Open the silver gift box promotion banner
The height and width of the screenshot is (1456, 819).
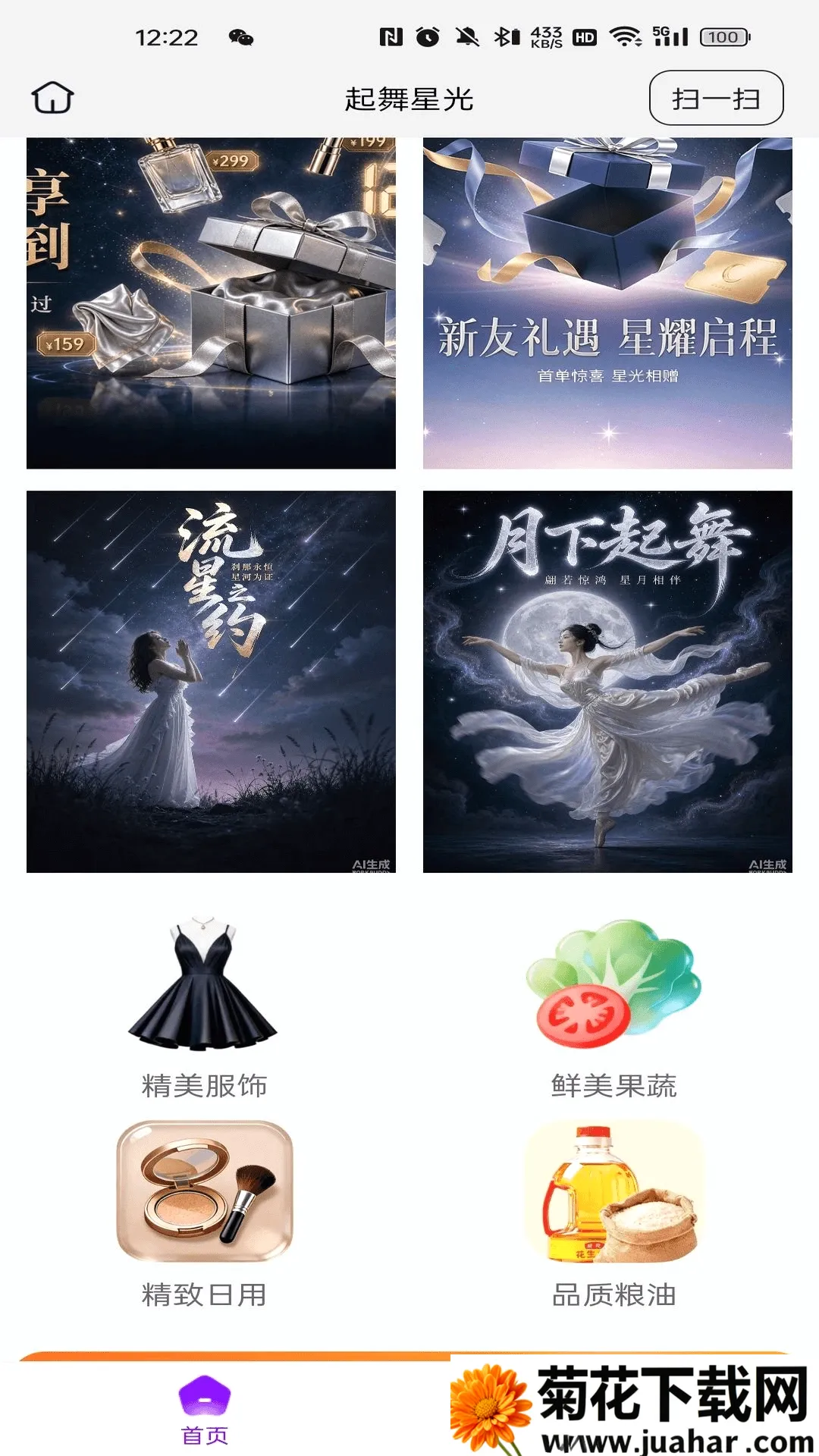point(211,303)
